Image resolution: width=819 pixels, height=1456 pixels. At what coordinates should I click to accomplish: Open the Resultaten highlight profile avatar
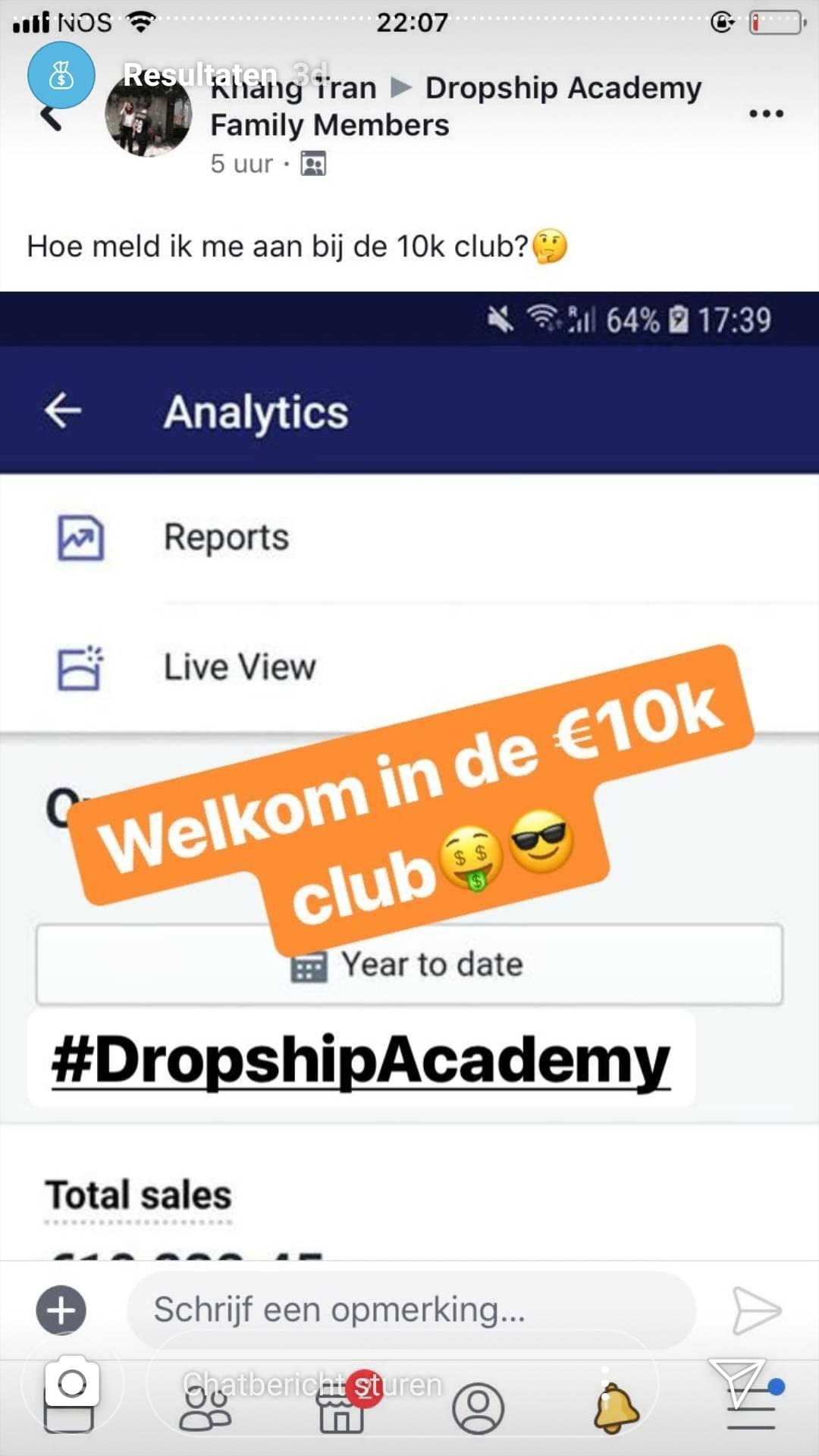click(61, 75)
